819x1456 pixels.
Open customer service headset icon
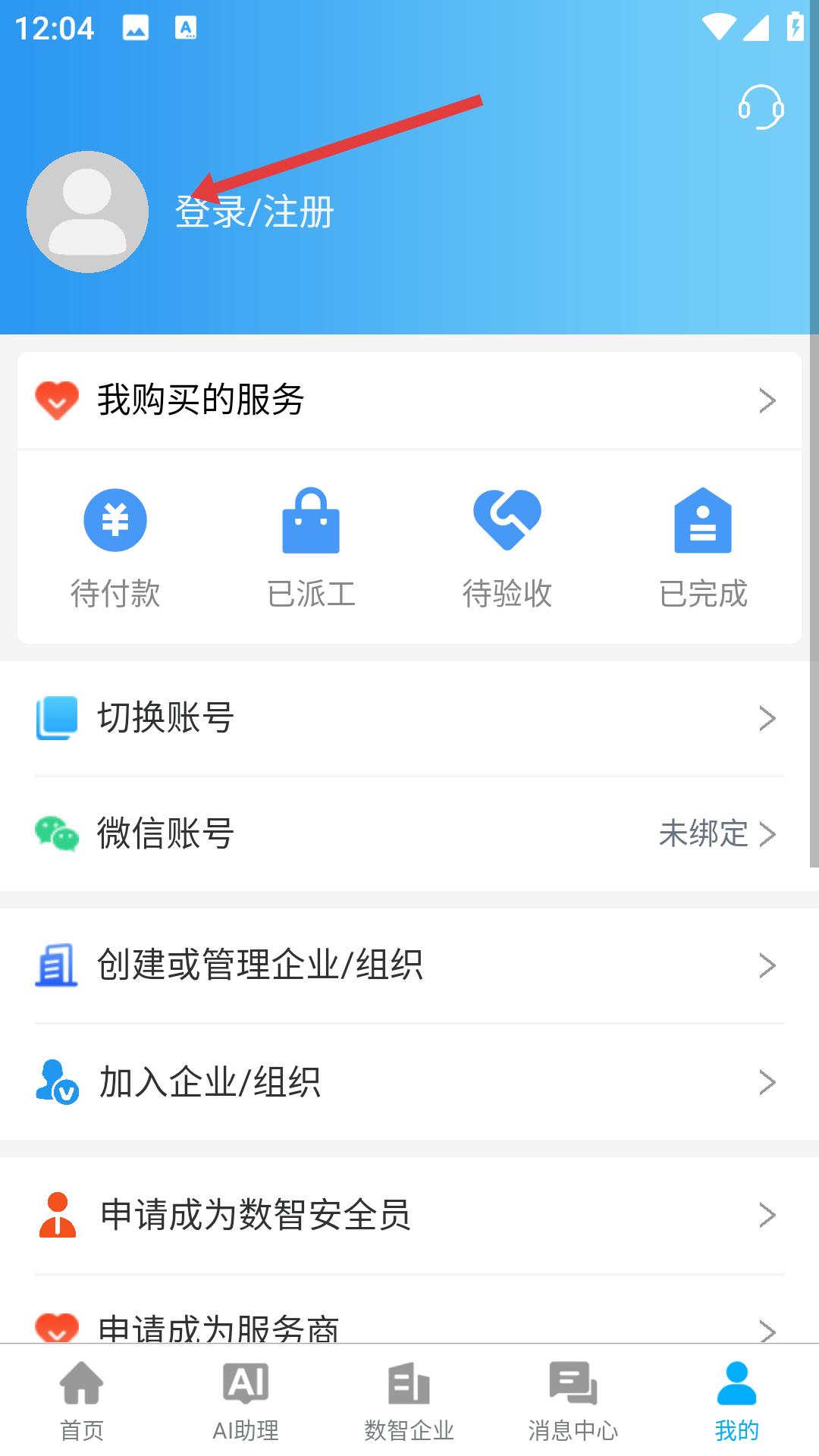pyautogui.click(x=761, y=108)
